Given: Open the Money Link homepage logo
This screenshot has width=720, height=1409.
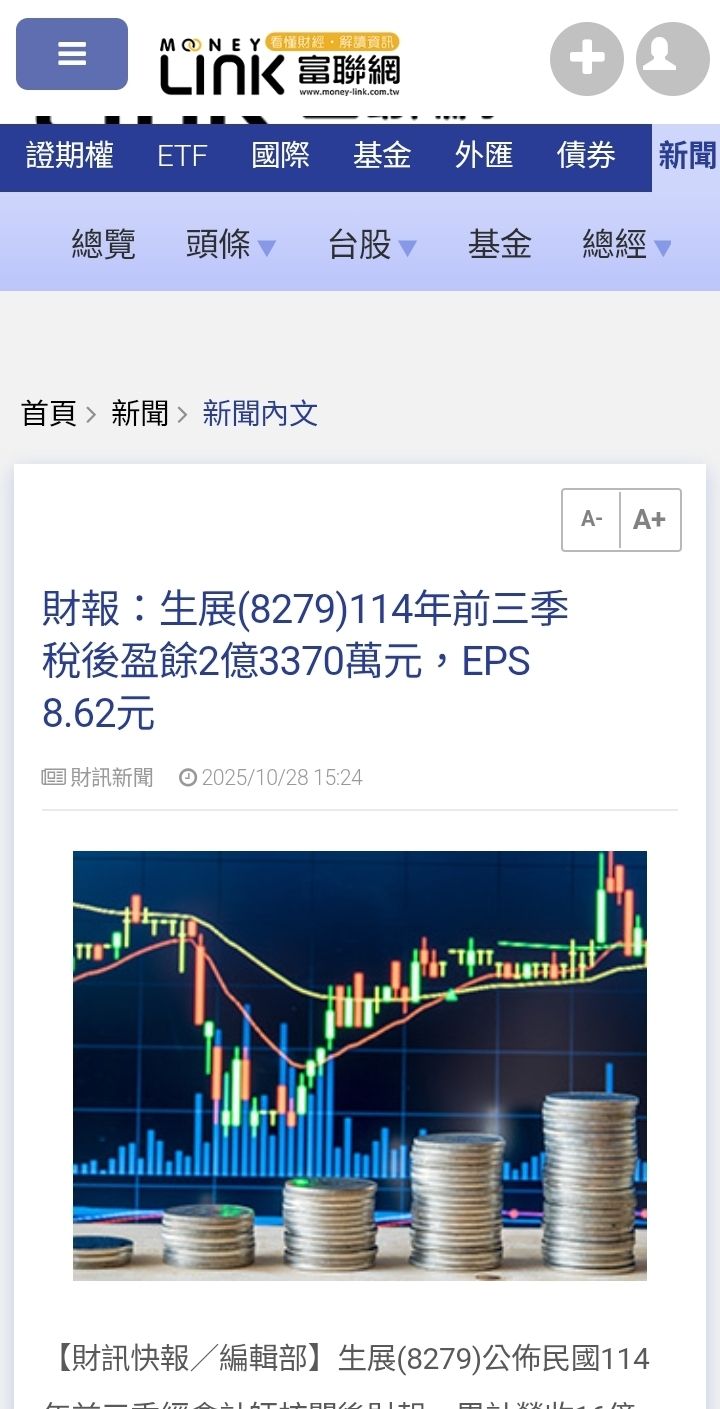Looking at the screenshot, I should [x=280, y=65].
